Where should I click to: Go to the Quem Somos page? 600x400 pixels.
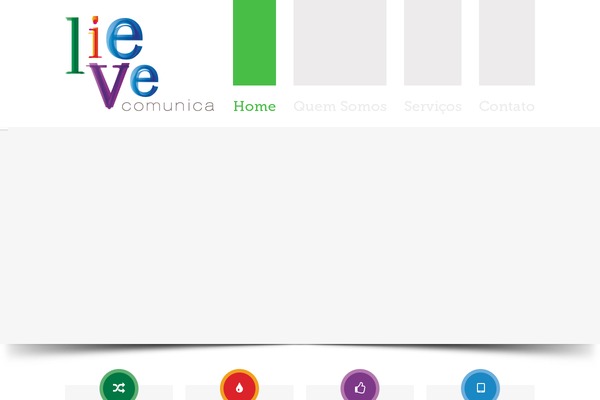pos(339,106)
